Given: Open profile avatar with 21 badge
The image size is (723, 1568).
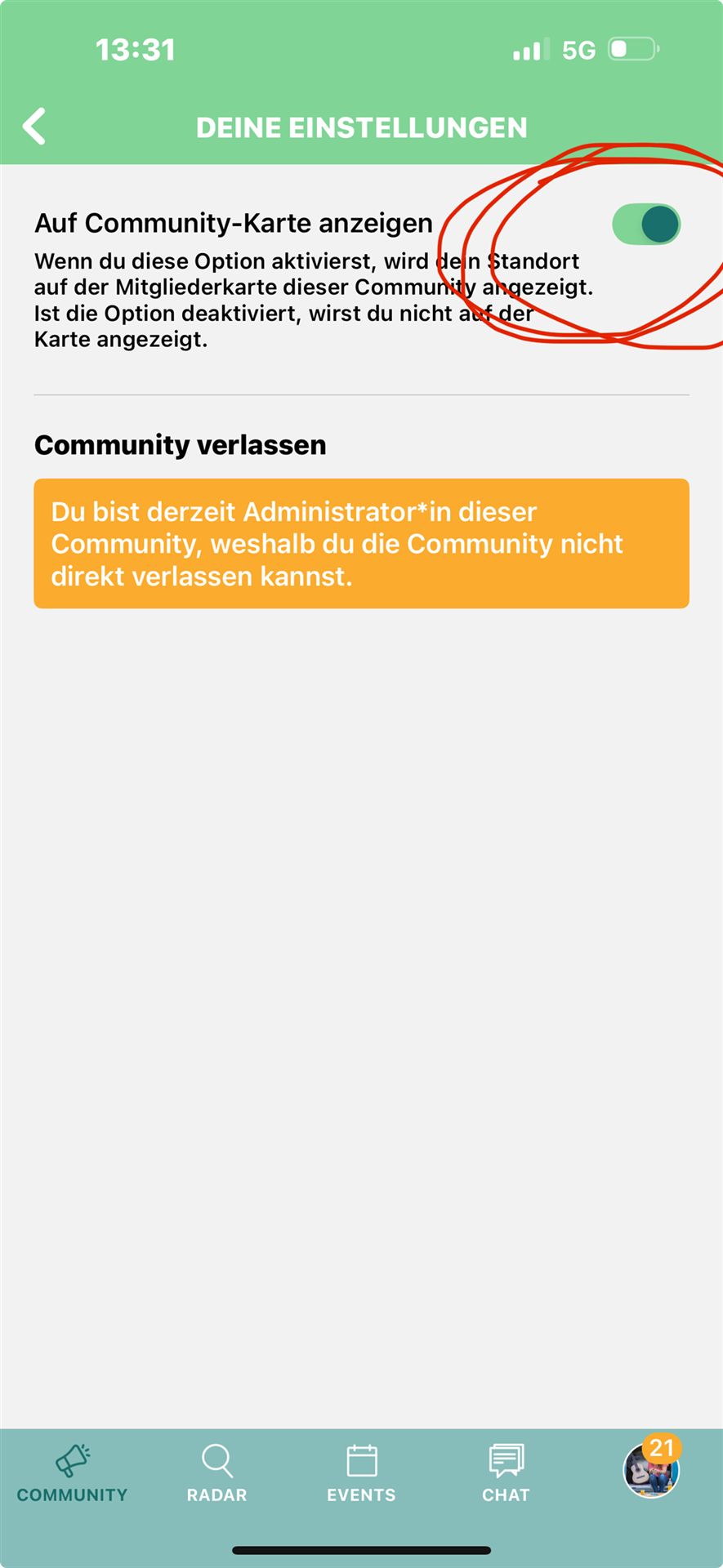Looking at the screenshot, I should tap(651, 1471).
